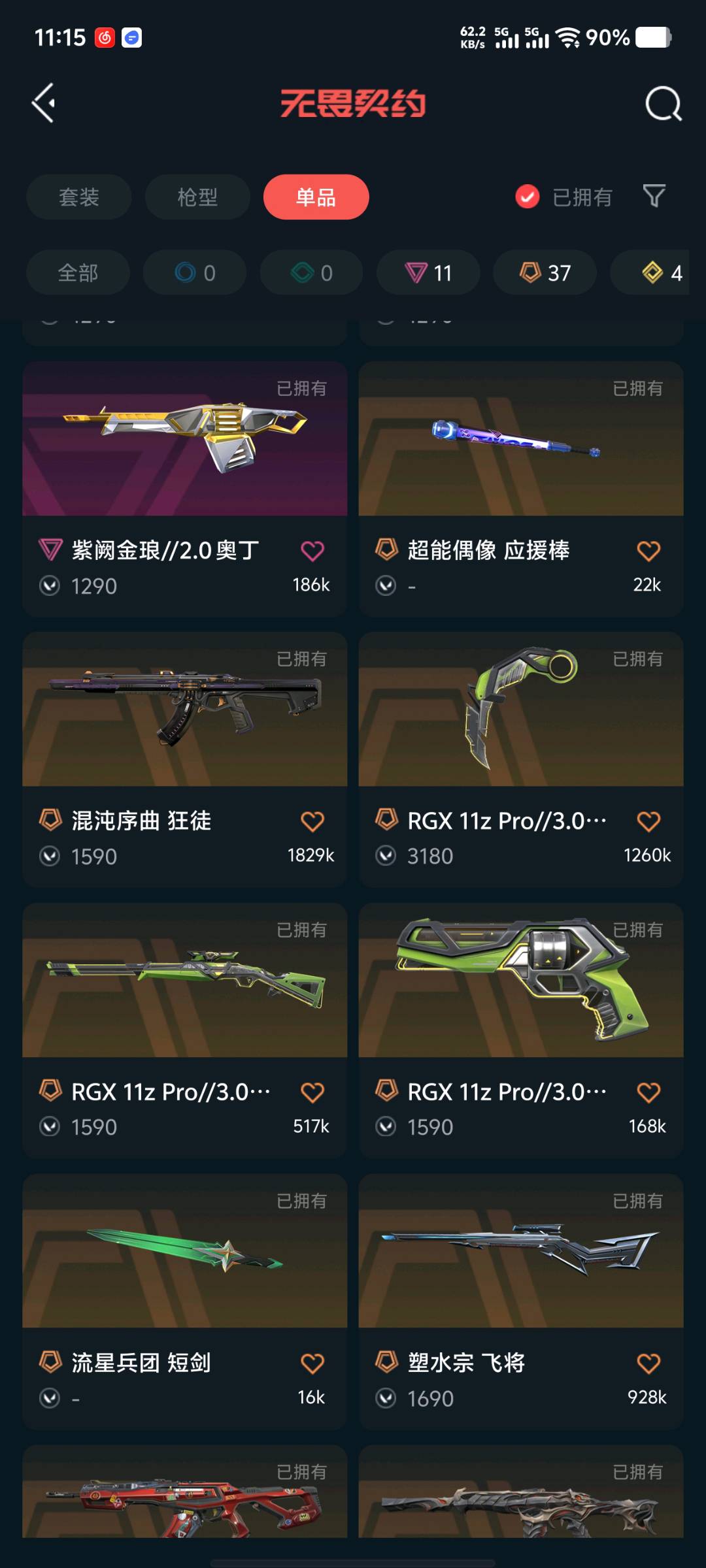Screen dimensions: 706x1568
Task: Open the funnel filter options
Action: pos(654,196)
